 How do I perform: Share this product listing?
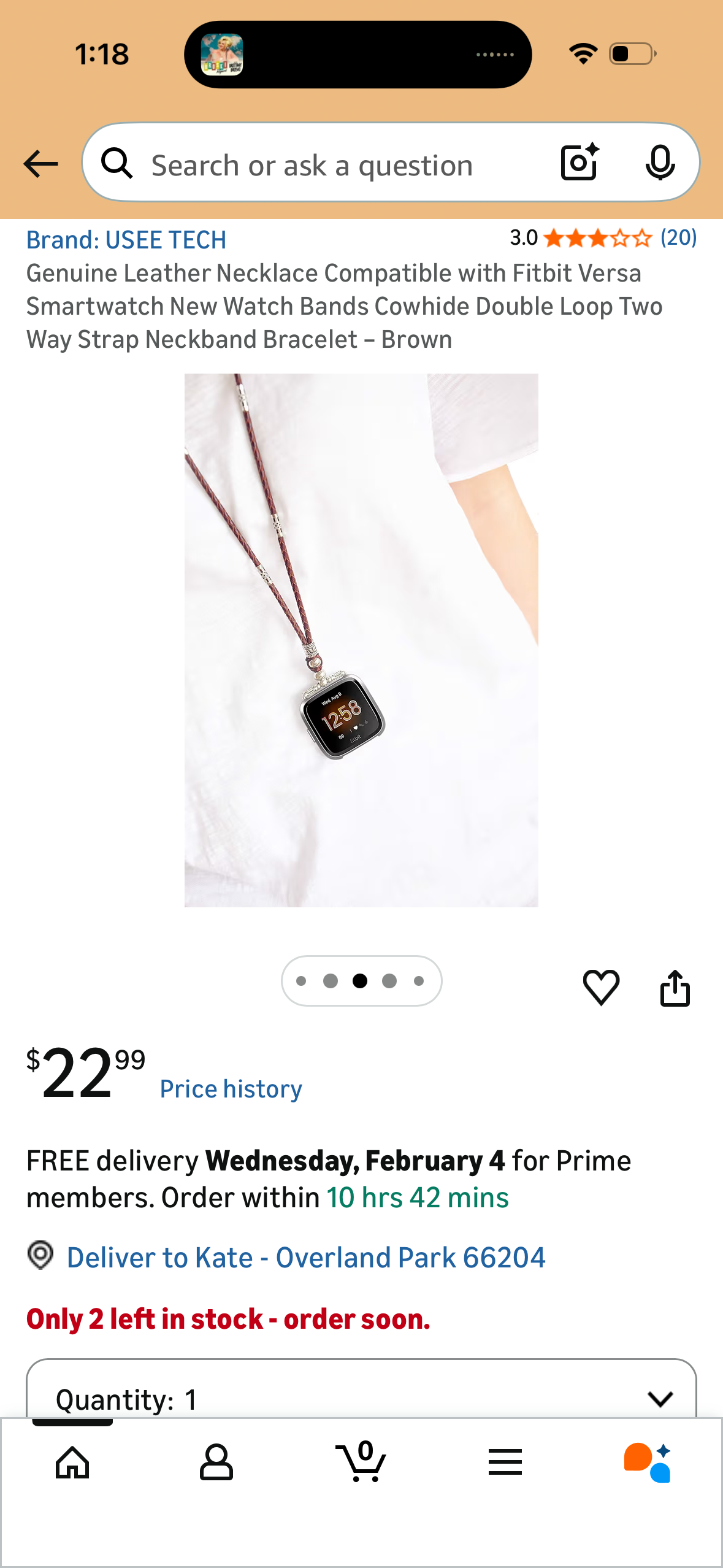click(x=675, y=986)
